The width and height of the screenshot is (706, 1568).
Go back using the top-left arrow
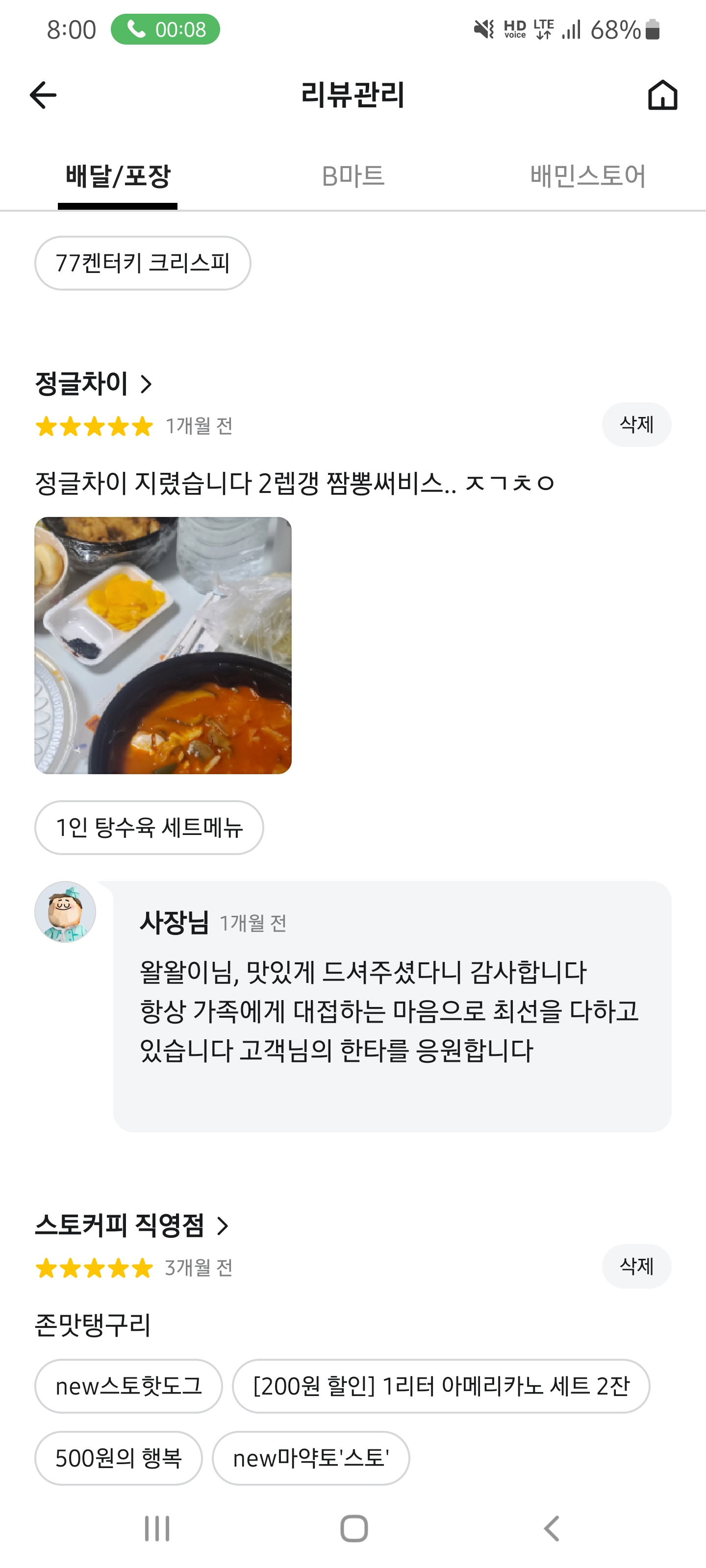point(43,95)
